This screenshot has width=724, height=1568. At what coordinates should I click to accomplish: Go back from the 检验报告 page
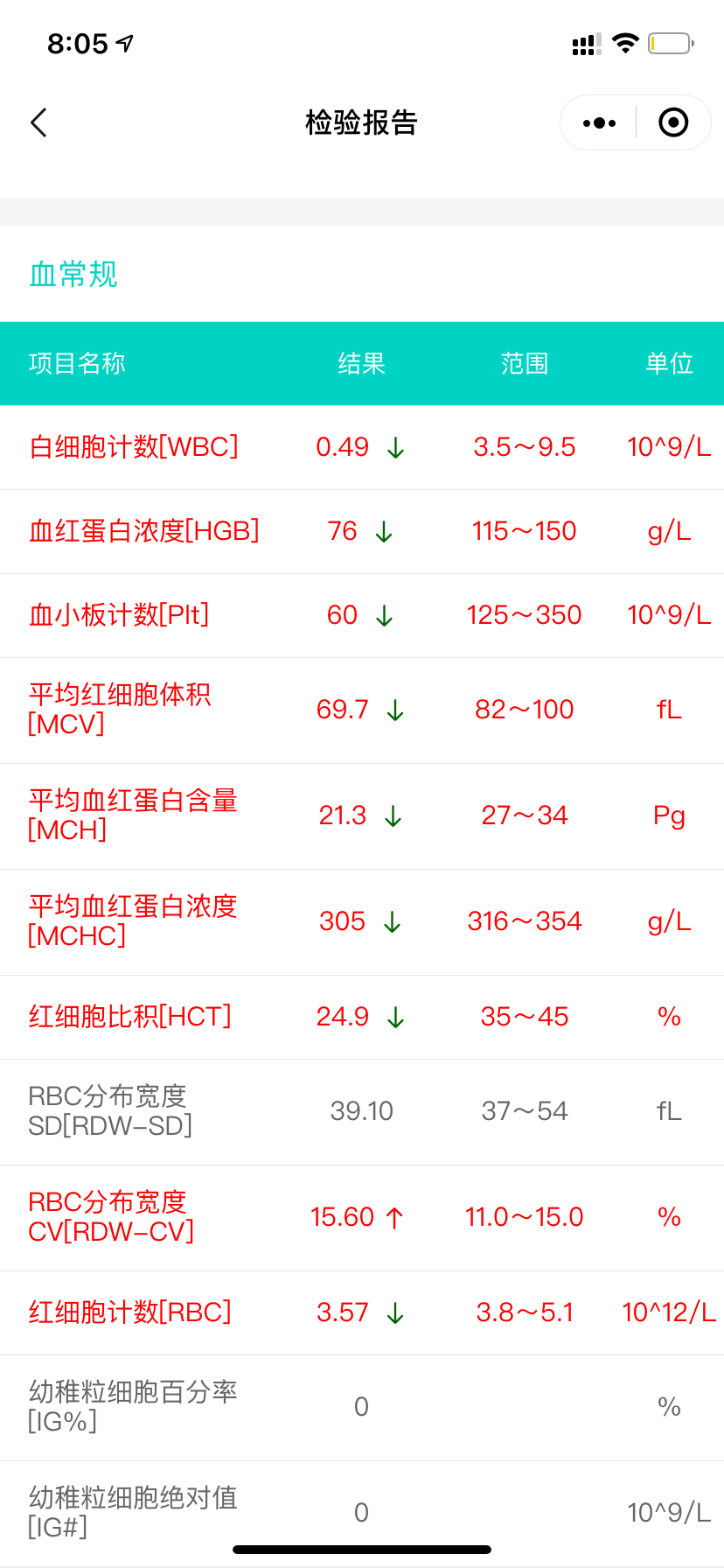(x=38, y=122)
